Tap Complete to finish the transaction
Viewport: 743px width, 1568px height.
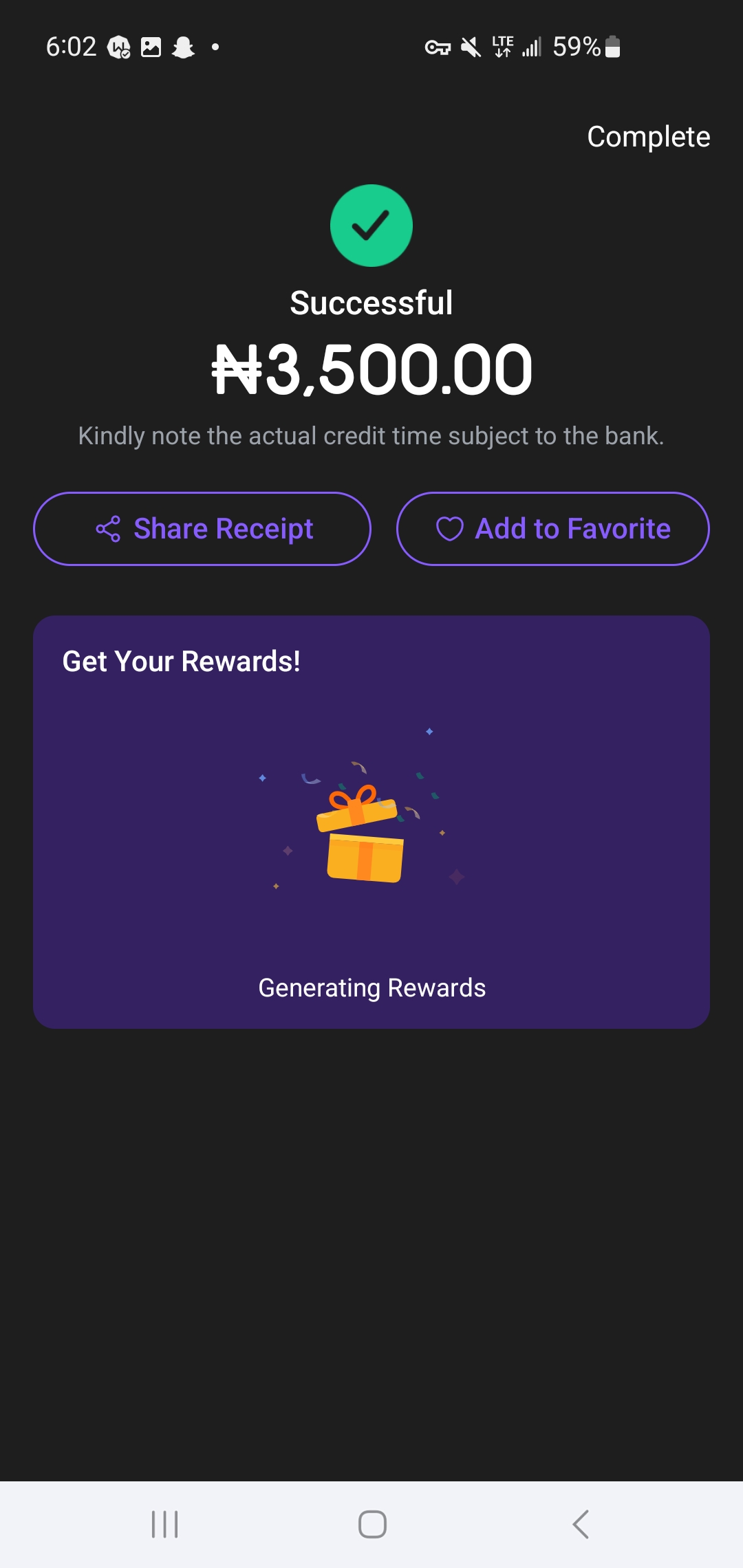[x=648, y=137]
